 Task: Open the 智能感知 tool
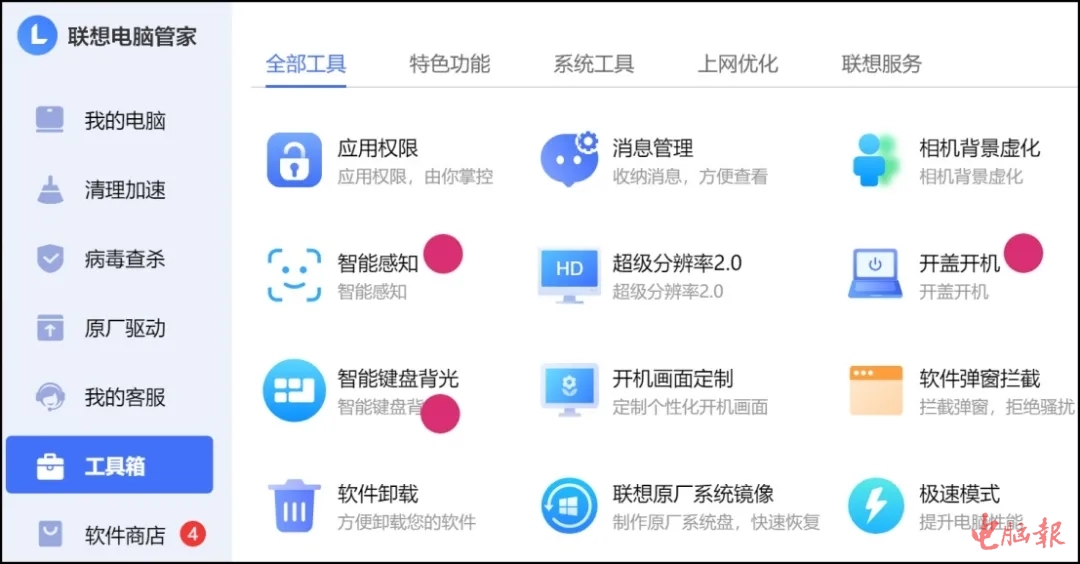pyautogui.click(x=377, y=264)
